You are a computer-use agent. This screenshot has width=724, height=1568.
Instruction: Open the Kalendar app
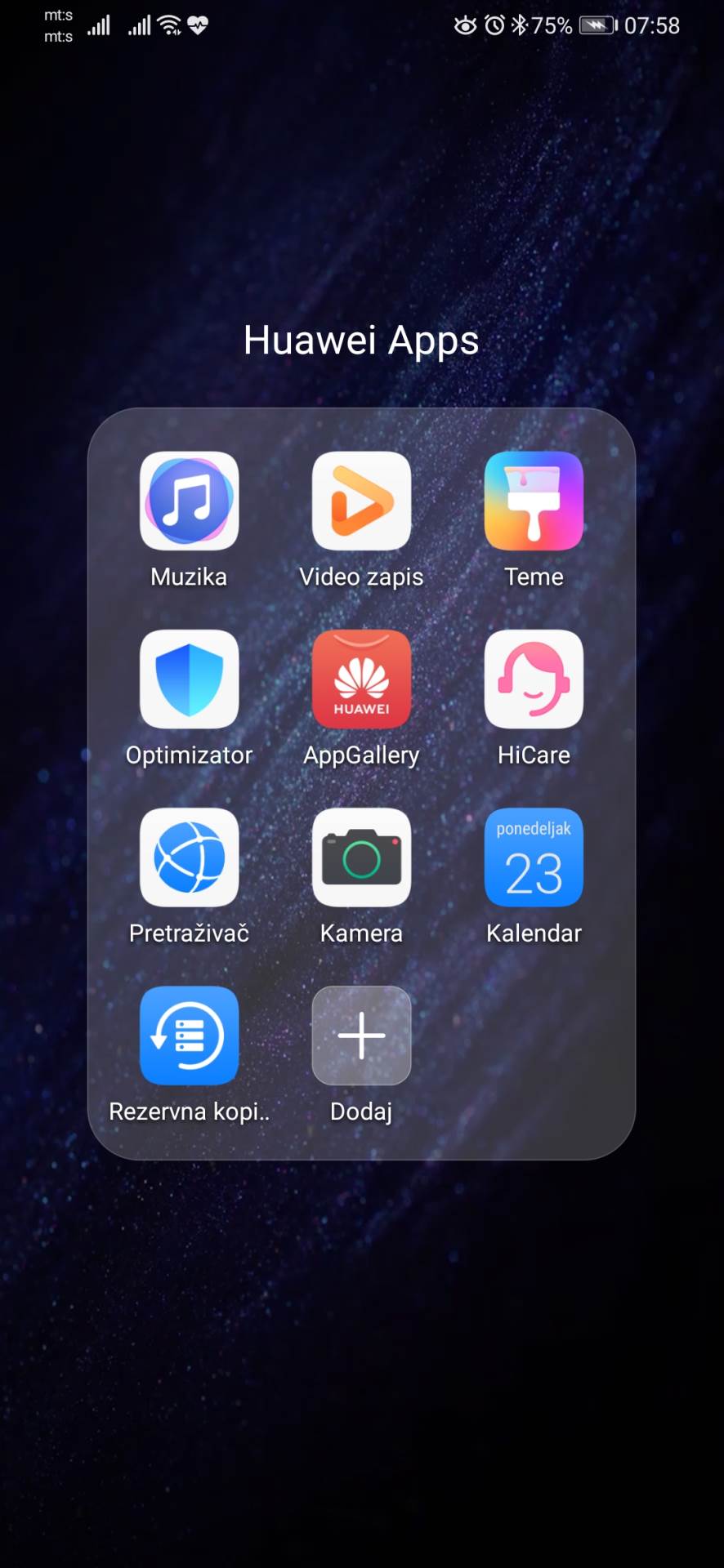[534, 857]
